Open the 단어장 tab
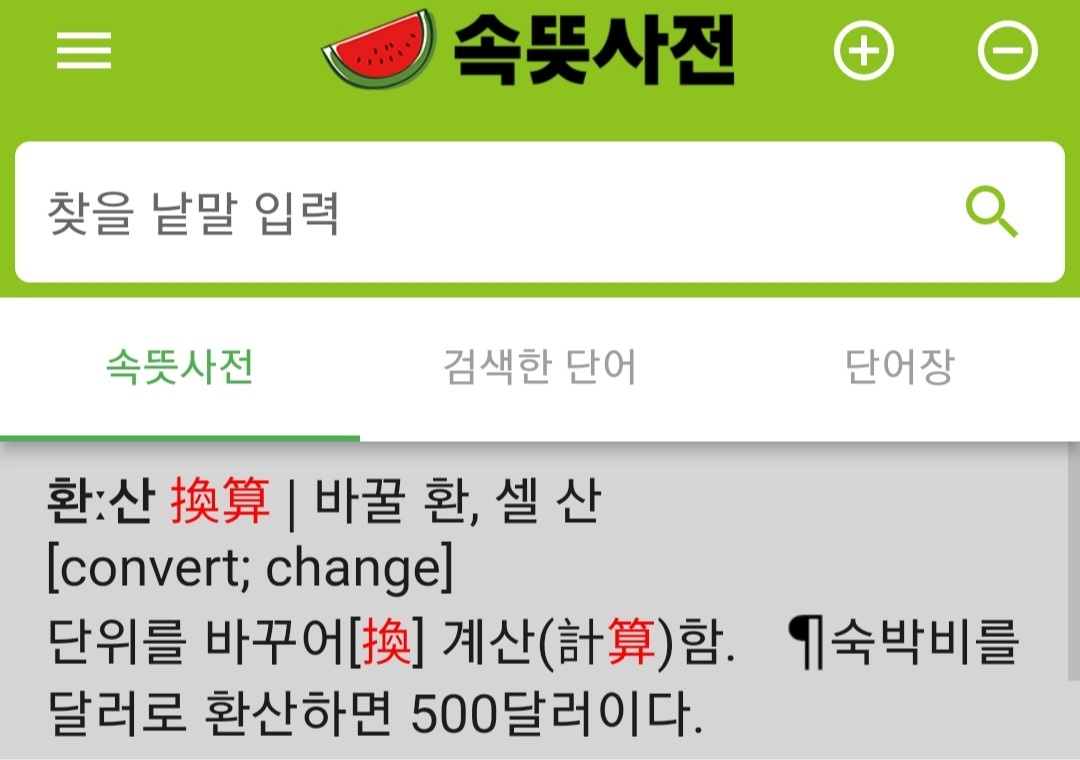 point(899,369)
